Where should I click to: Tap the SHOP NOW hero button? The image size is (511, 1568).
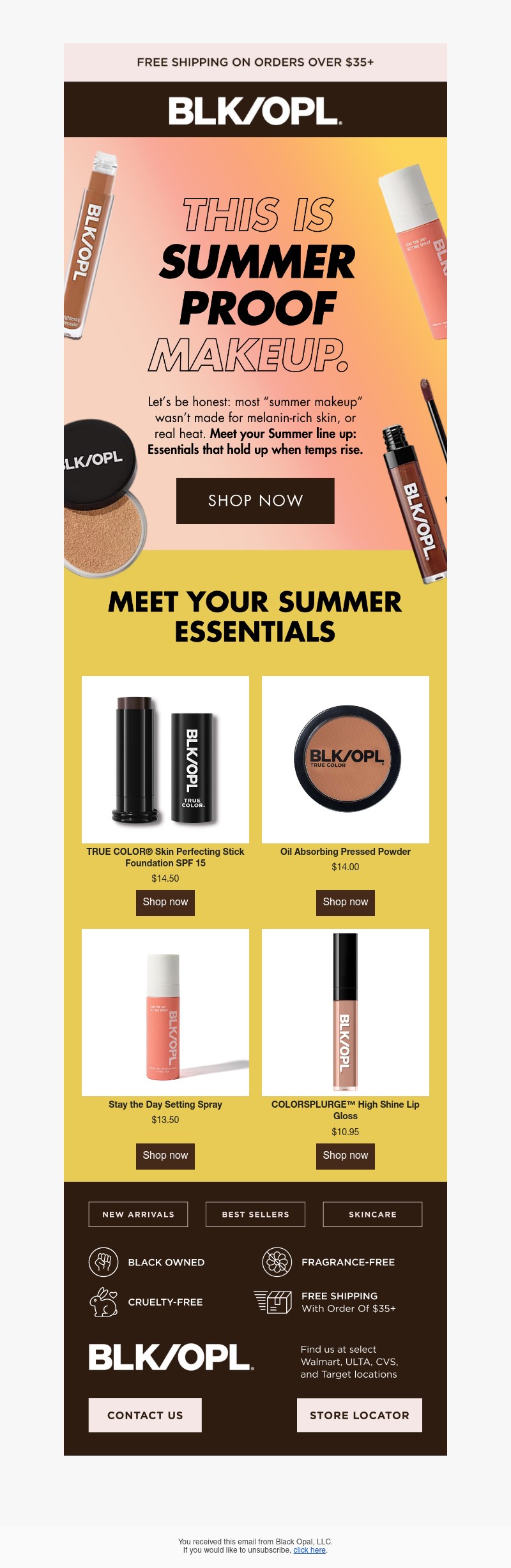click(x=255, y=501)
